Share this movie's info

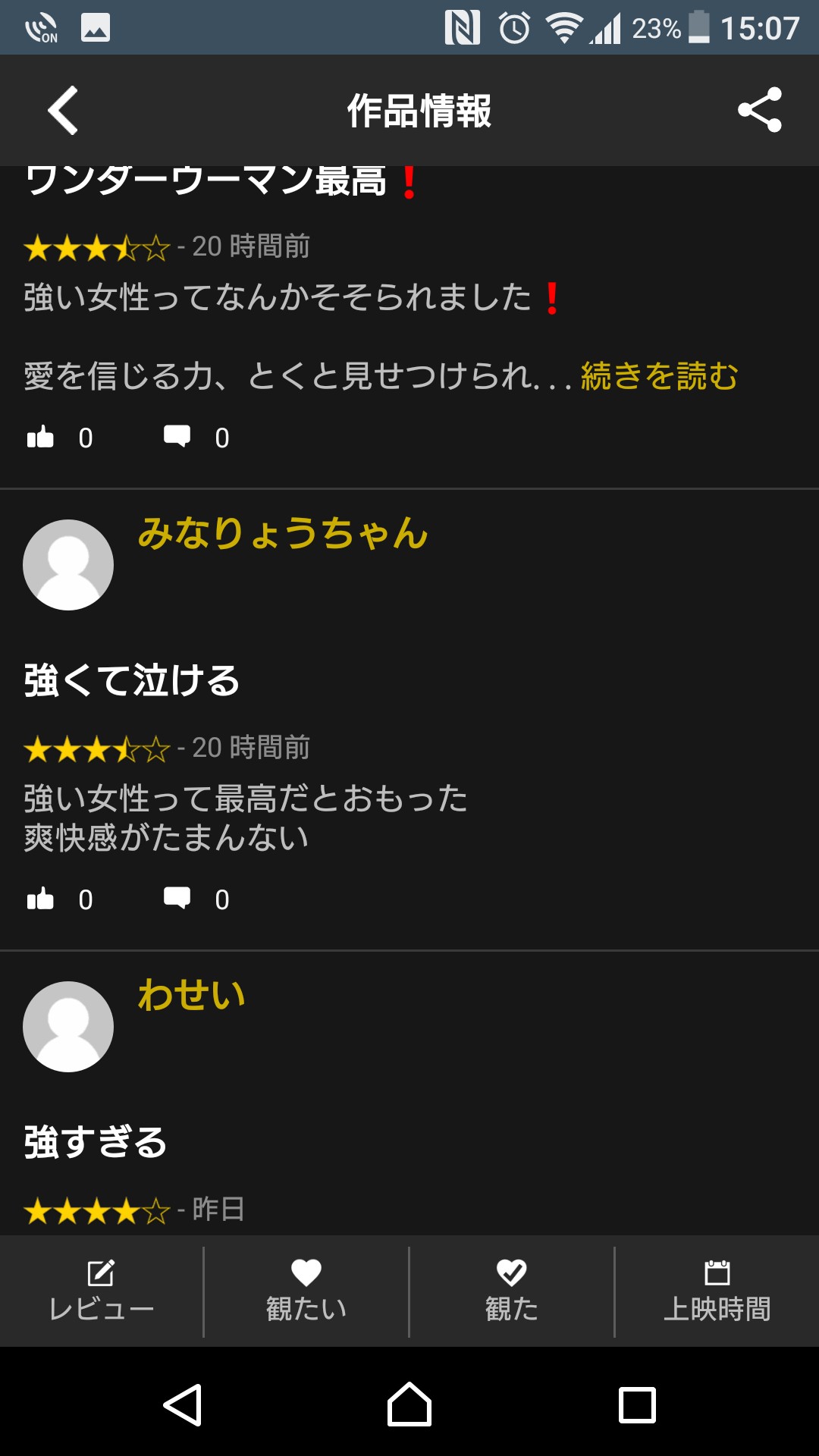click(x=759, y=110)
